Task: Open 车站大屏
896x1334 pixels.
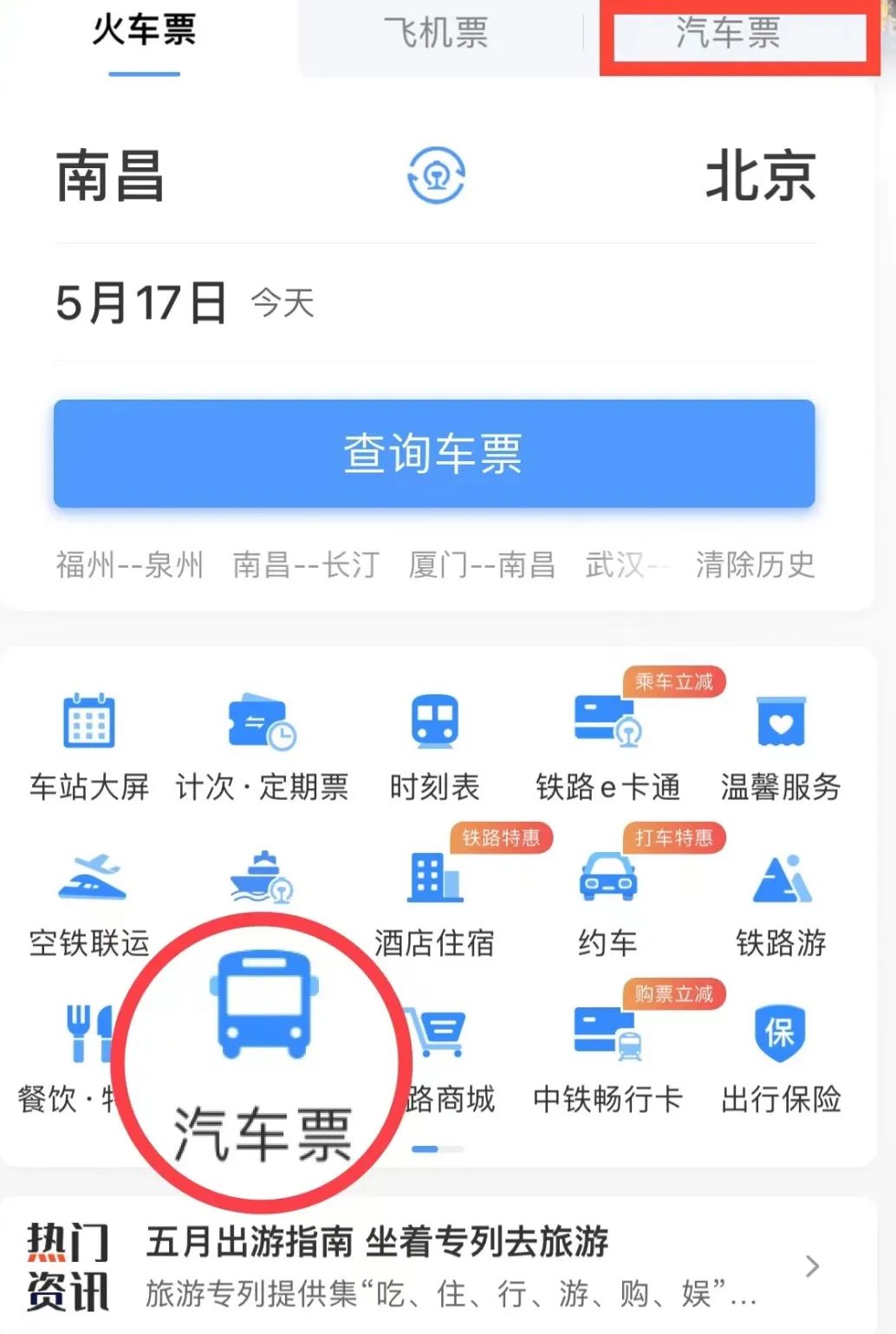Action: (89, 745)
